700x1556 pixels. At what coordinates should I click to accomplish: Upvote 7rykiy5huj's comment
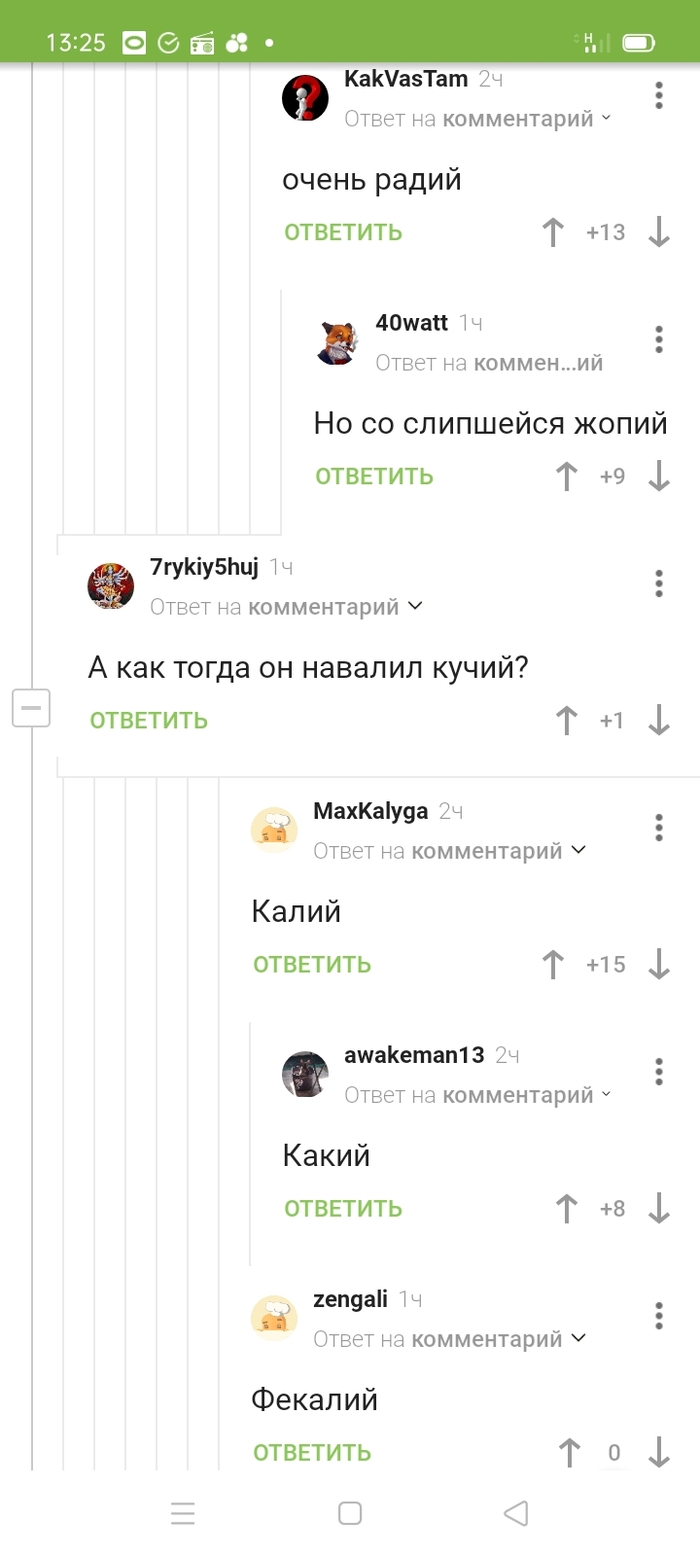[x=566, y=720]
